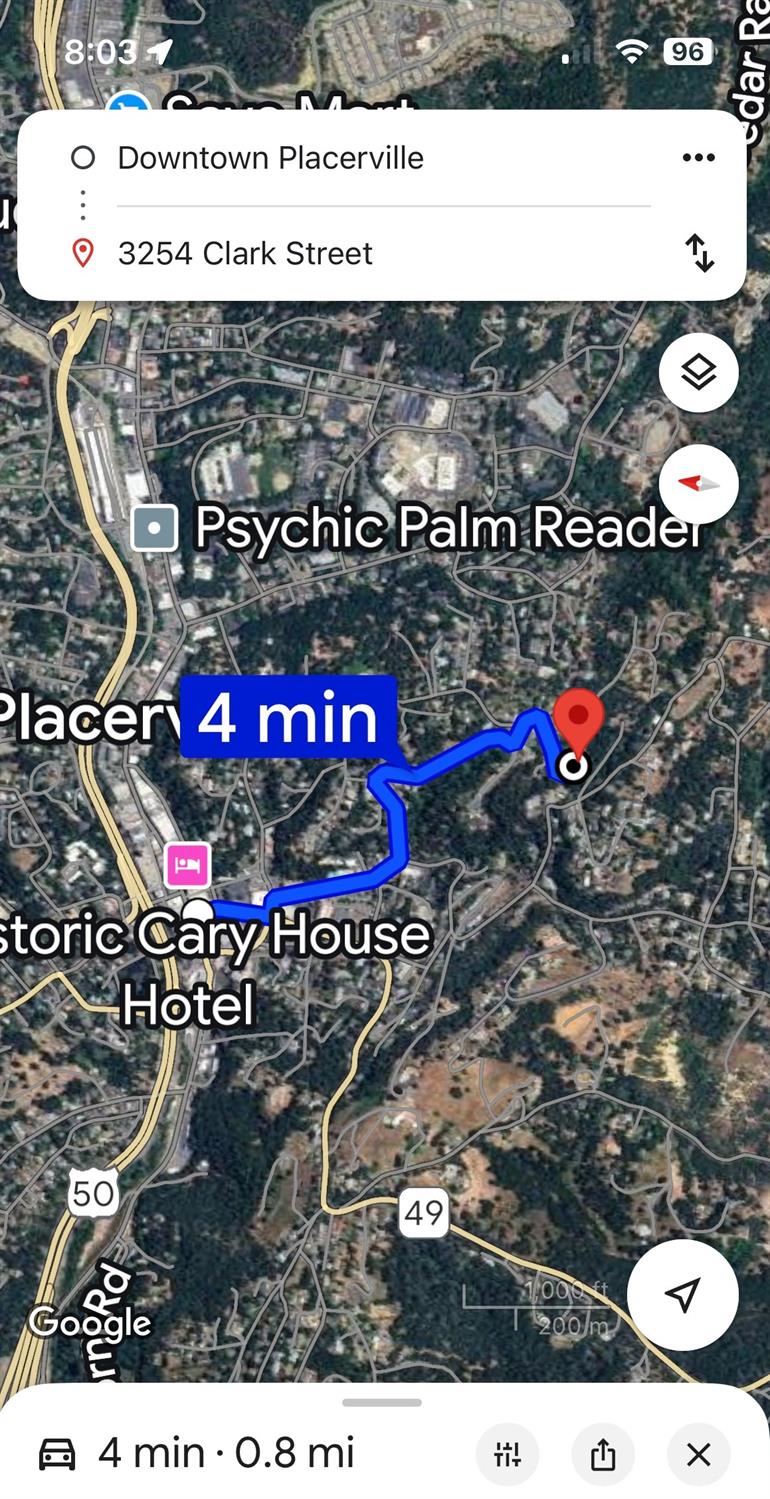Share these directions
This screenshot has height=1499, width=770.
[x=603, y=1454]
